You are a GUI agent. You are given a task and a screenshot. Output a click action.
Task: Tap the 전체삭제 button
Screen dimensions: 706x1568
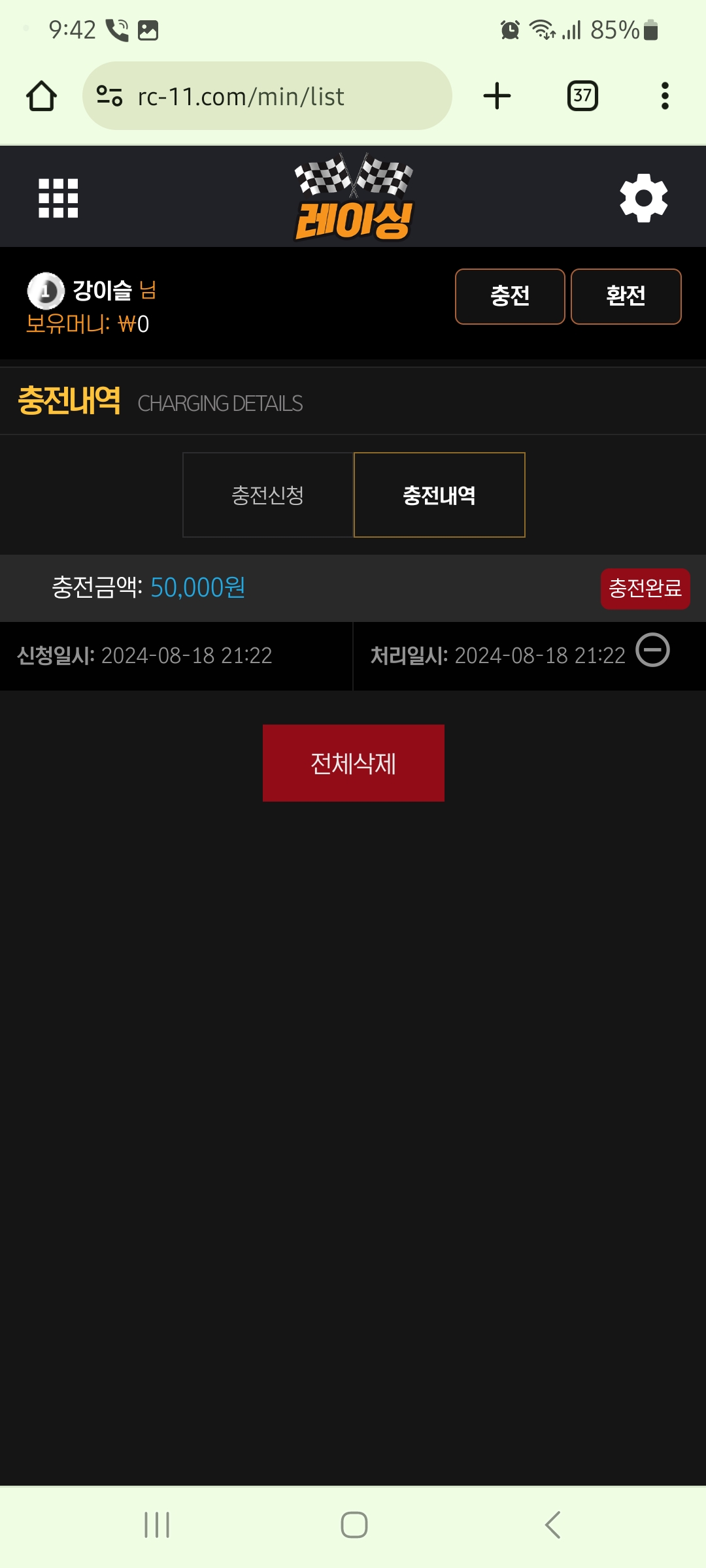(x=353, y=763)
